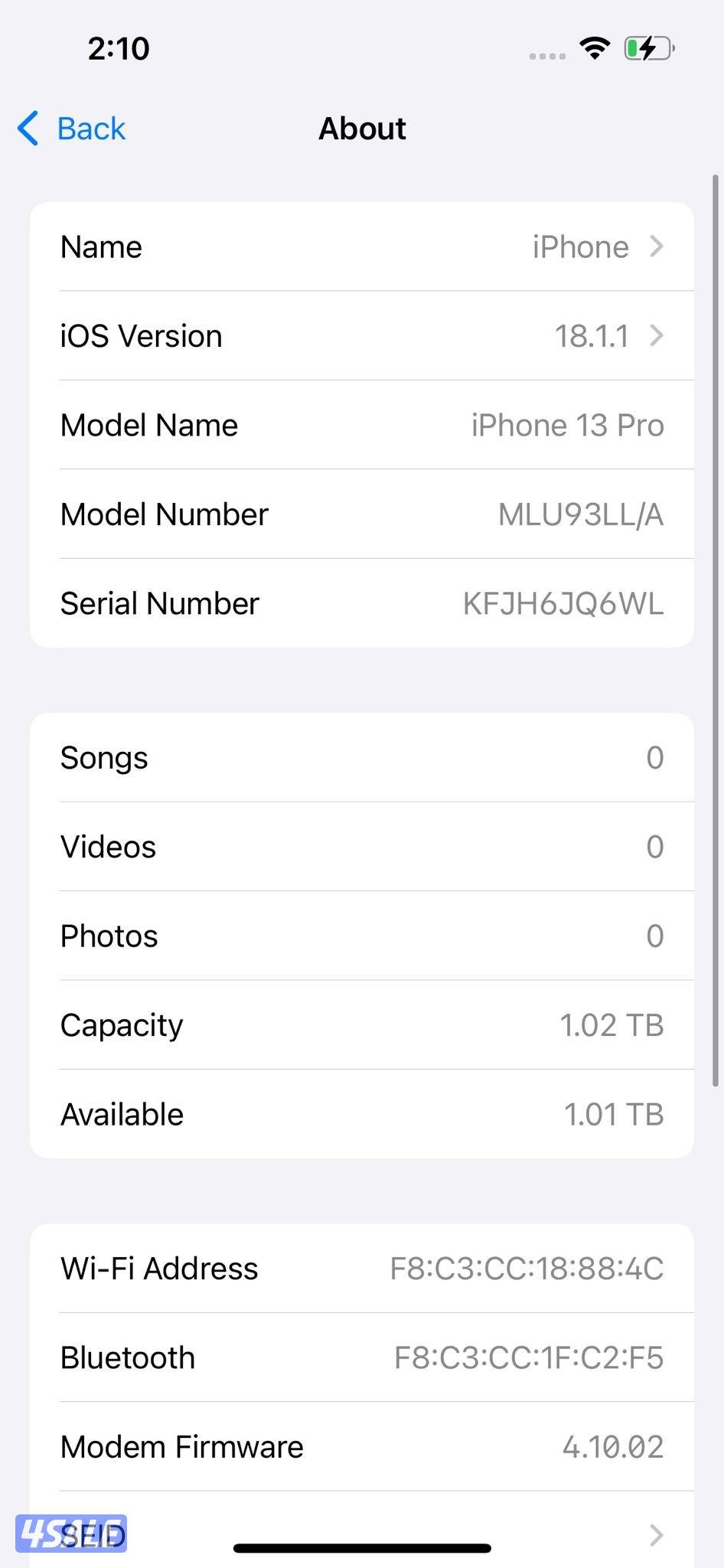Tap the battery charging indicator
Image resolution: width=724 pixels, height=1568 pixels.
click(x=647, y=47)
